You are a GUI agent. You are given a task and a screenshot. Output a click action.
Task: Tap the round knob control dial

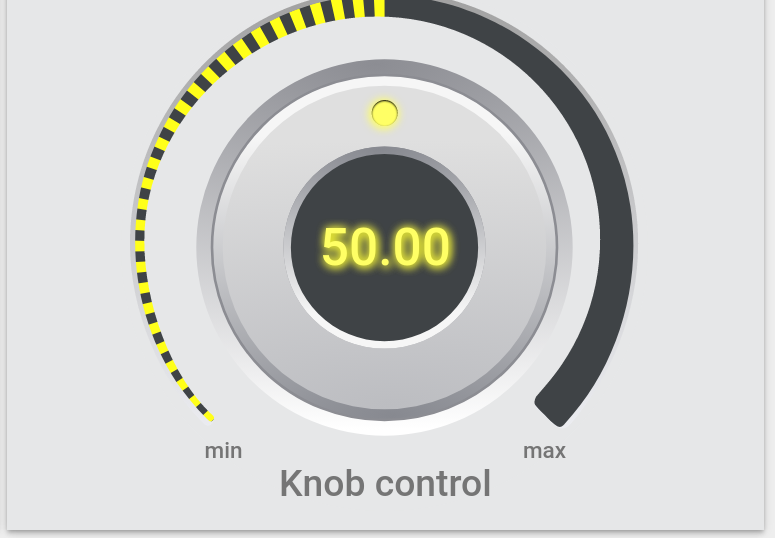385,247
